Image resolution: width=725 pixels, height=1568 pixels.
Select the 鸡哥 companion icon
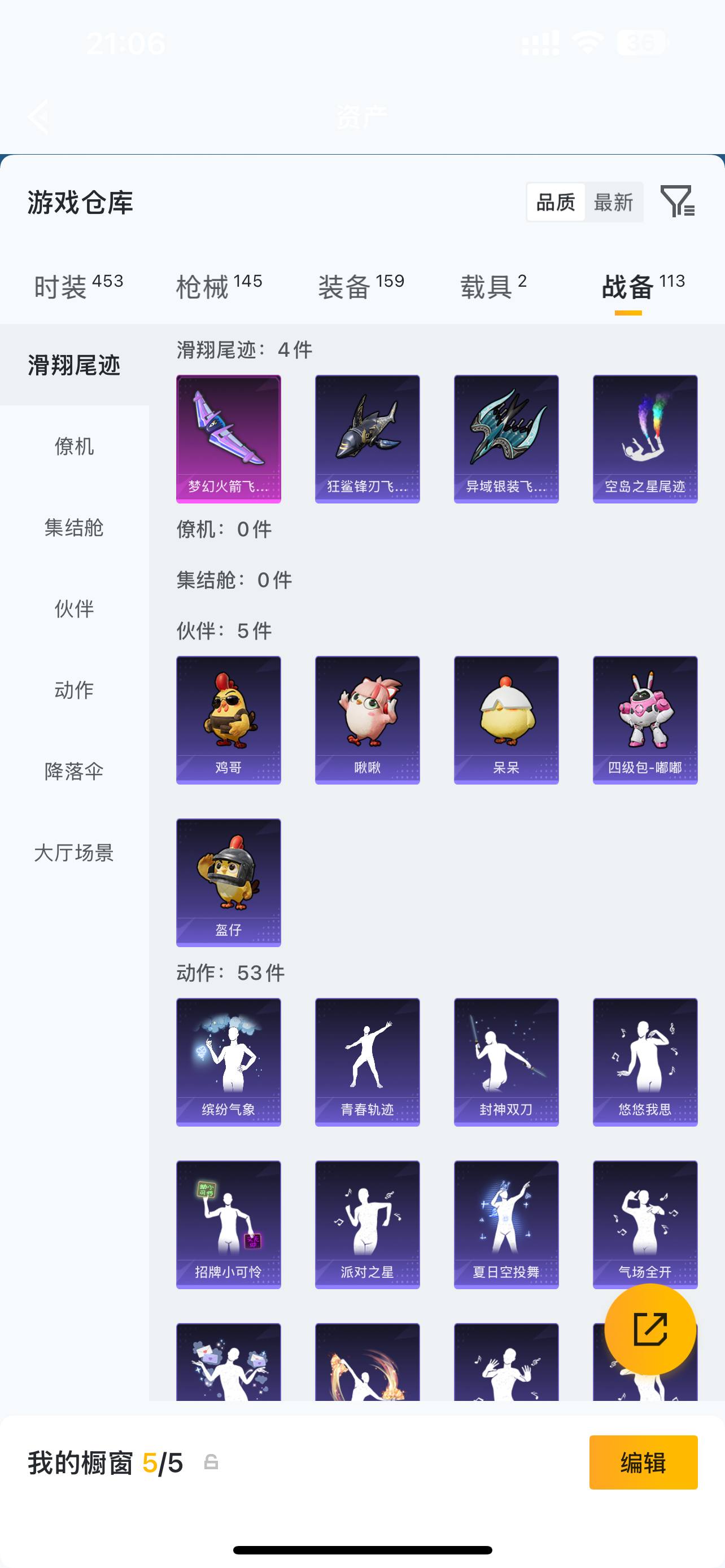point(228,719)
